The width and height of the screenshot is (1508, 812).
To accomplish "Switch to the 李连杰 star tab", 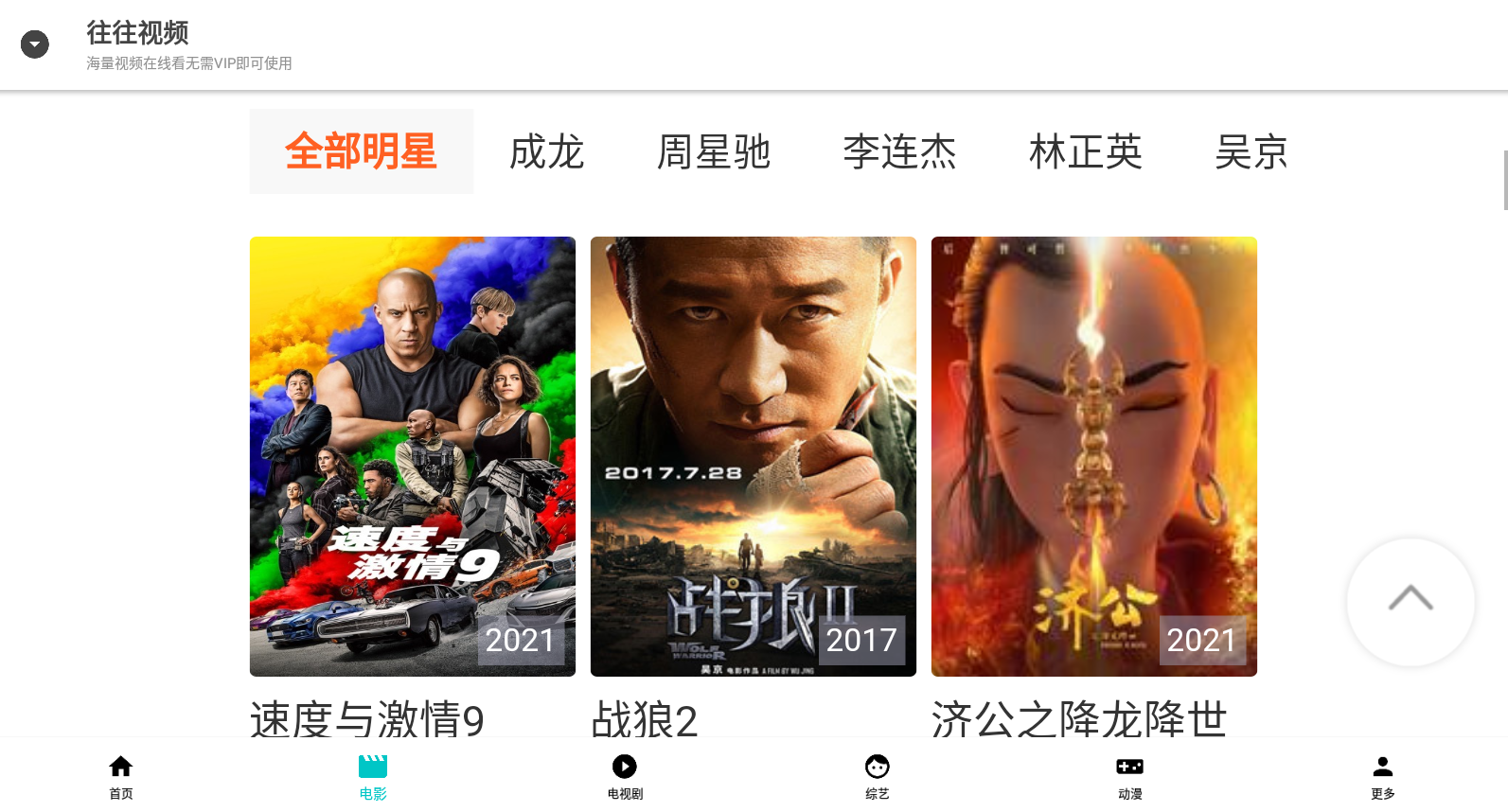I will pyautogui.click(x=899, y=151).
